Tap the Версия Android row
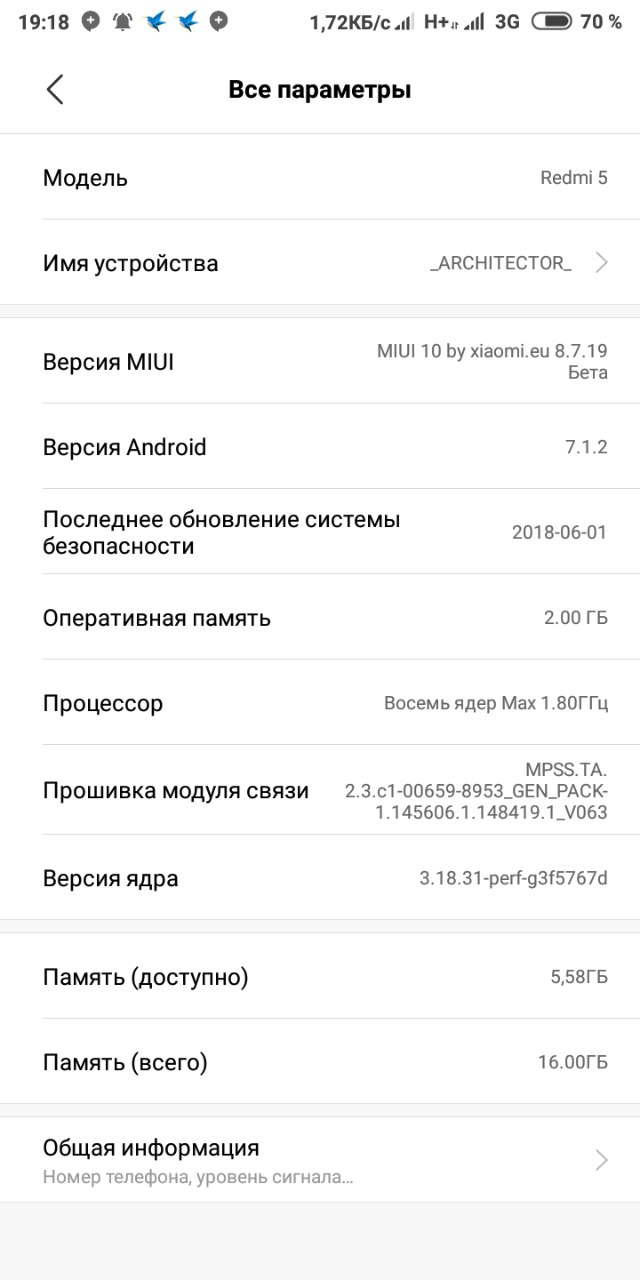Screen dimensions: 640x1280 (x=320, y=447)
